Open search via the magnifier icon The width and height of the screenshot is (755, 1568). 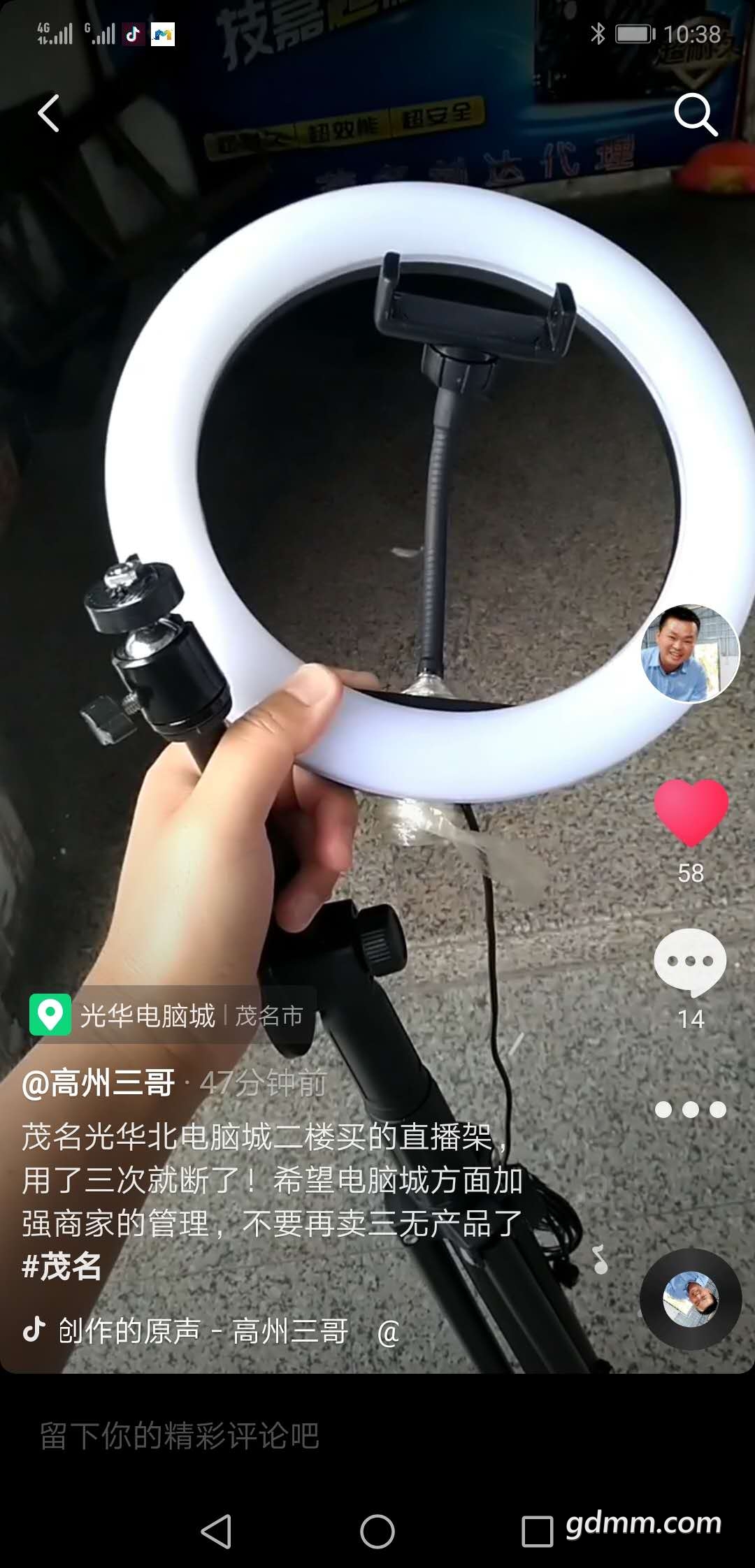[696, 114]
